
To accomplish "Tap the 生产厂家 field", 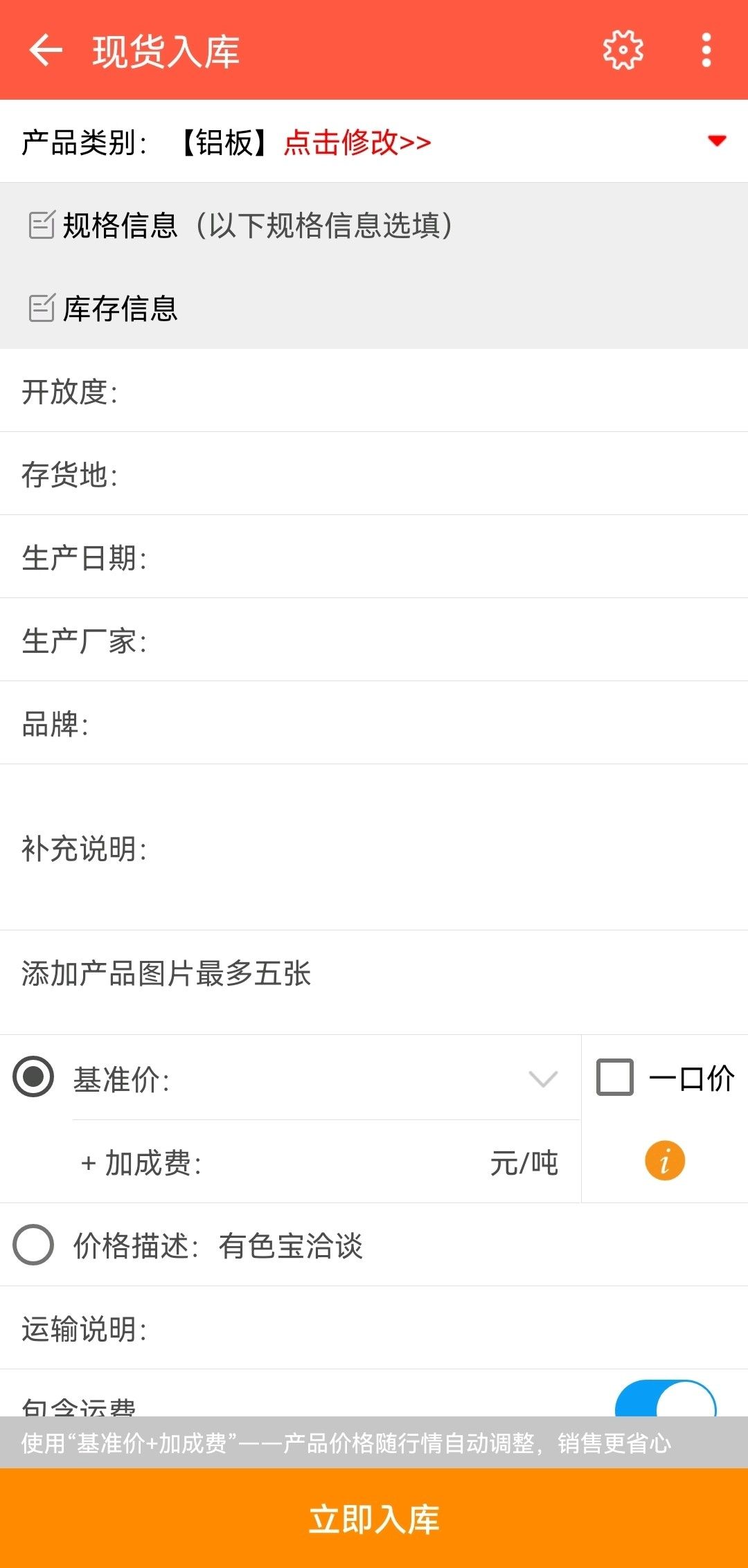I will tap(374, 640).
